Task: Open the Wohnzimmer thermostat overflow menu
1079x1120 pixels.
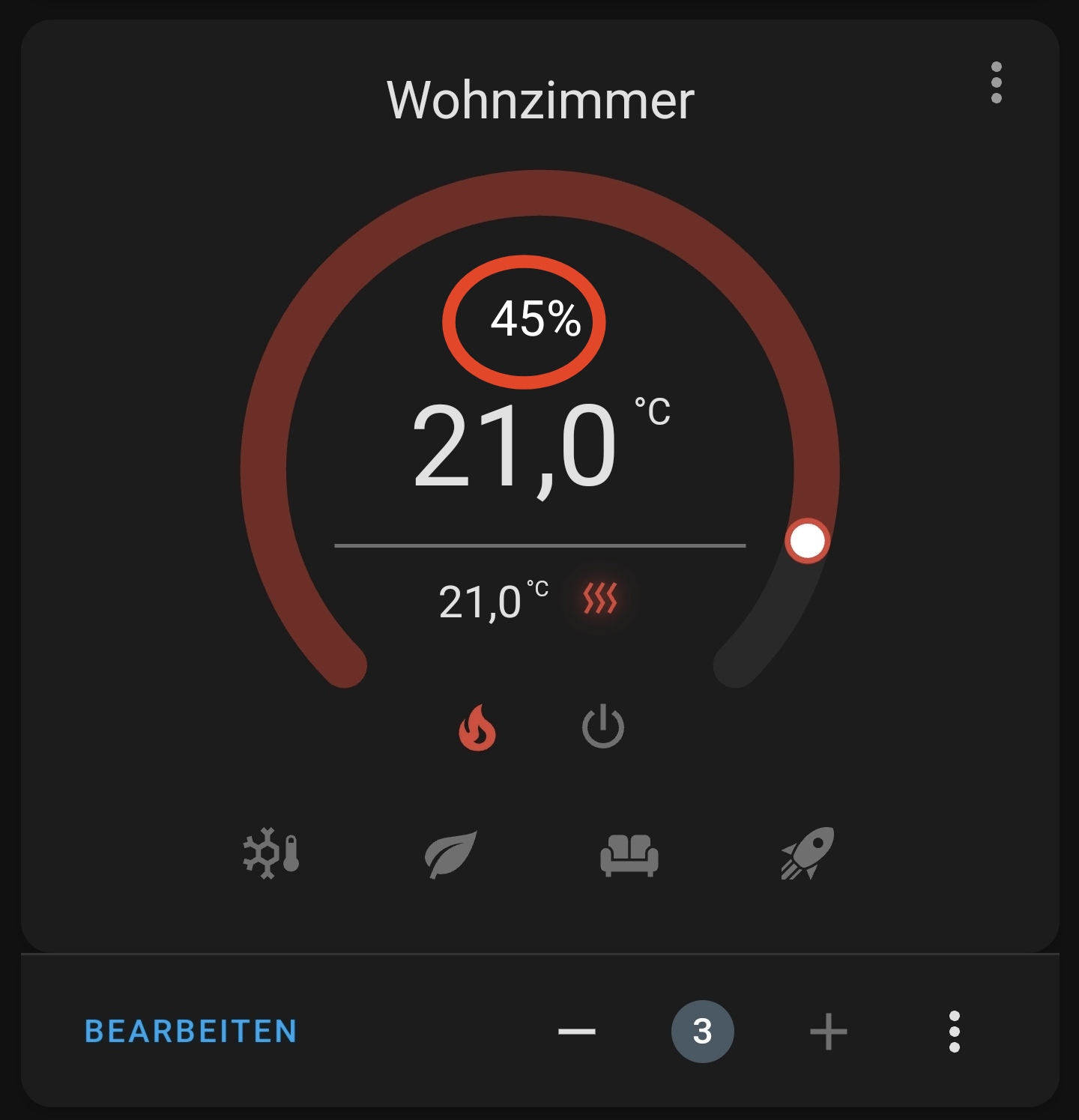Action: click(996, 82)
